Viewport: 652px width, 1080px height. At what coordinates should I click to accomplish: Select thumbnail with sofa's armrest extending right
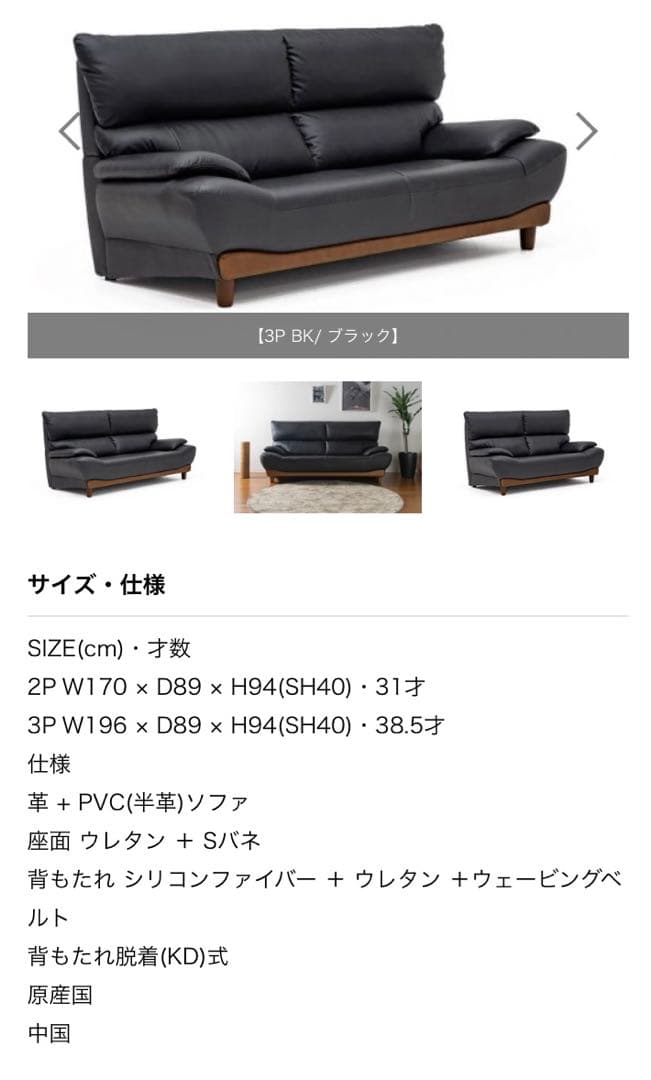[119, 451]
